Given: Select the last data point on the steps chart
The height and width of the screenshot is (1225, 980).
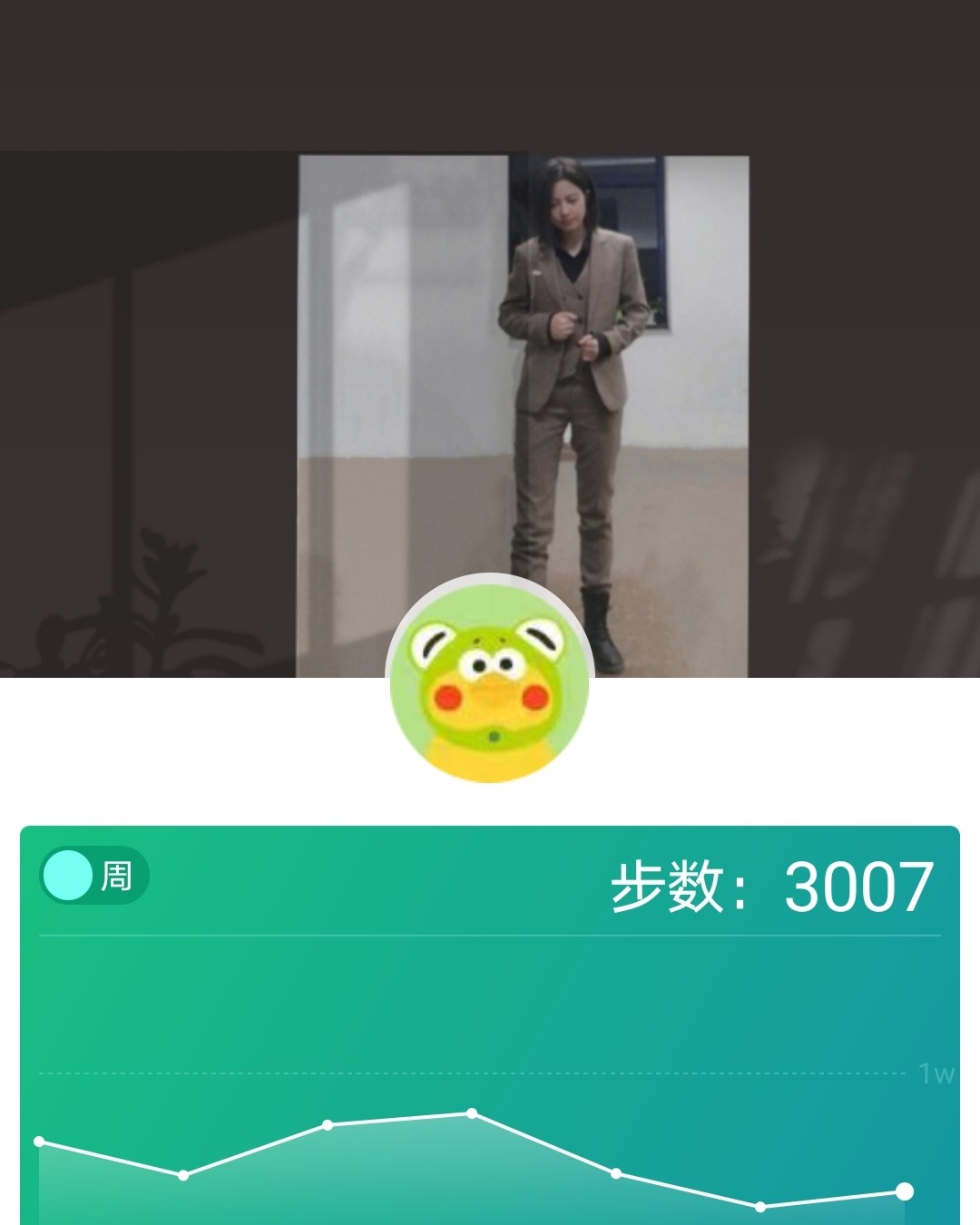Looking at the screenshot, I should click(904, 1191).
